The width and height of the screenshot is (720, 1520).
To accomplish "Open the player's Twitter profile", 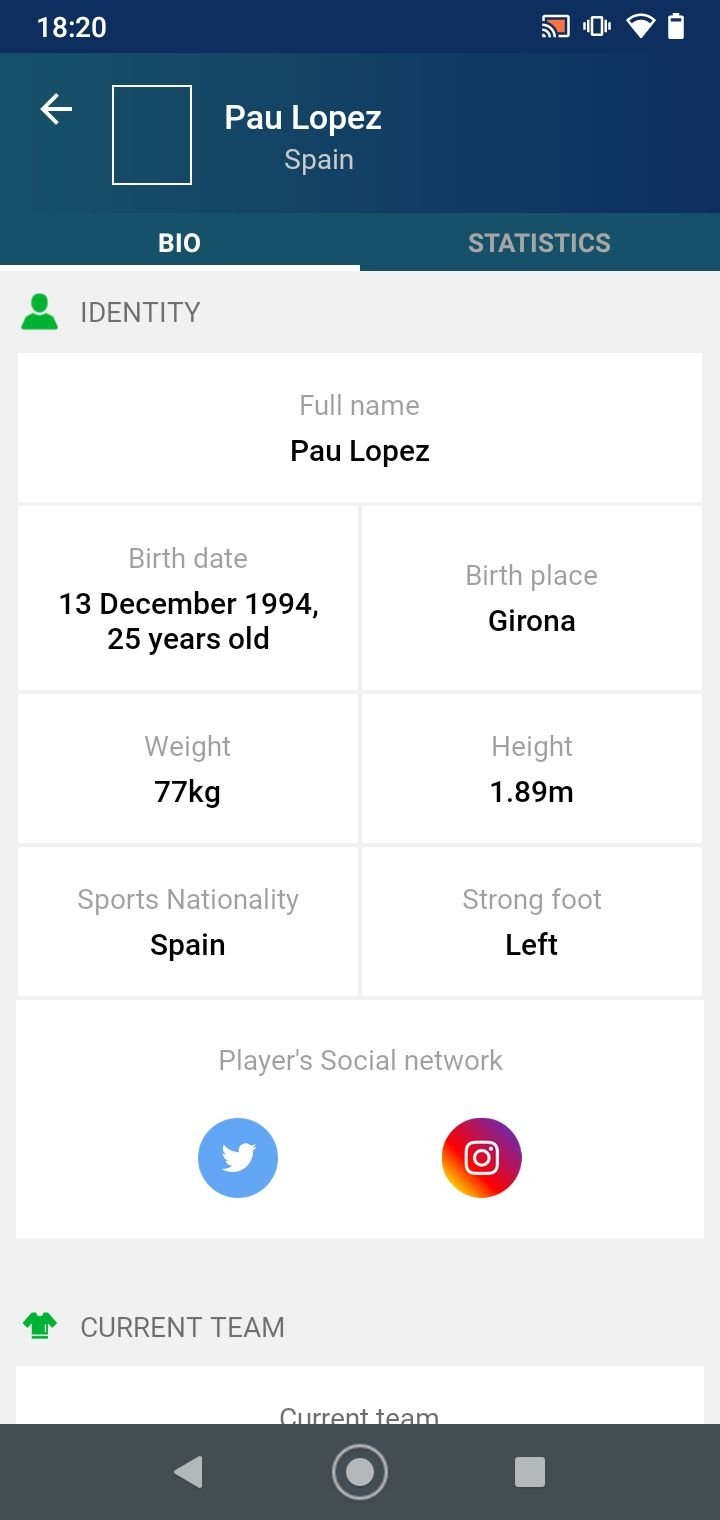I will (x=238, y=1158).
